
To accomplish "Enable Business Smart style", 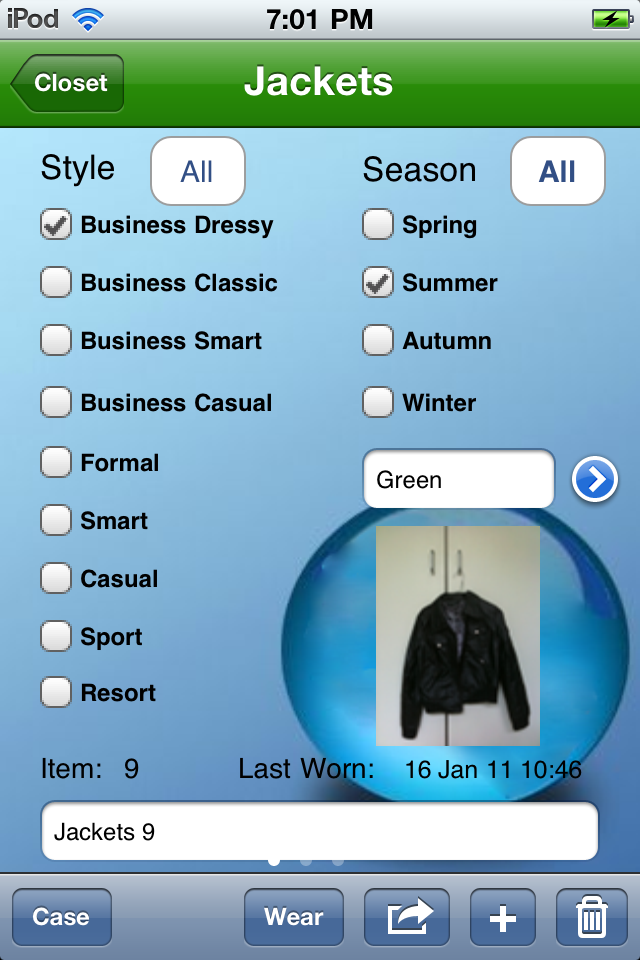I will point(56,341).
